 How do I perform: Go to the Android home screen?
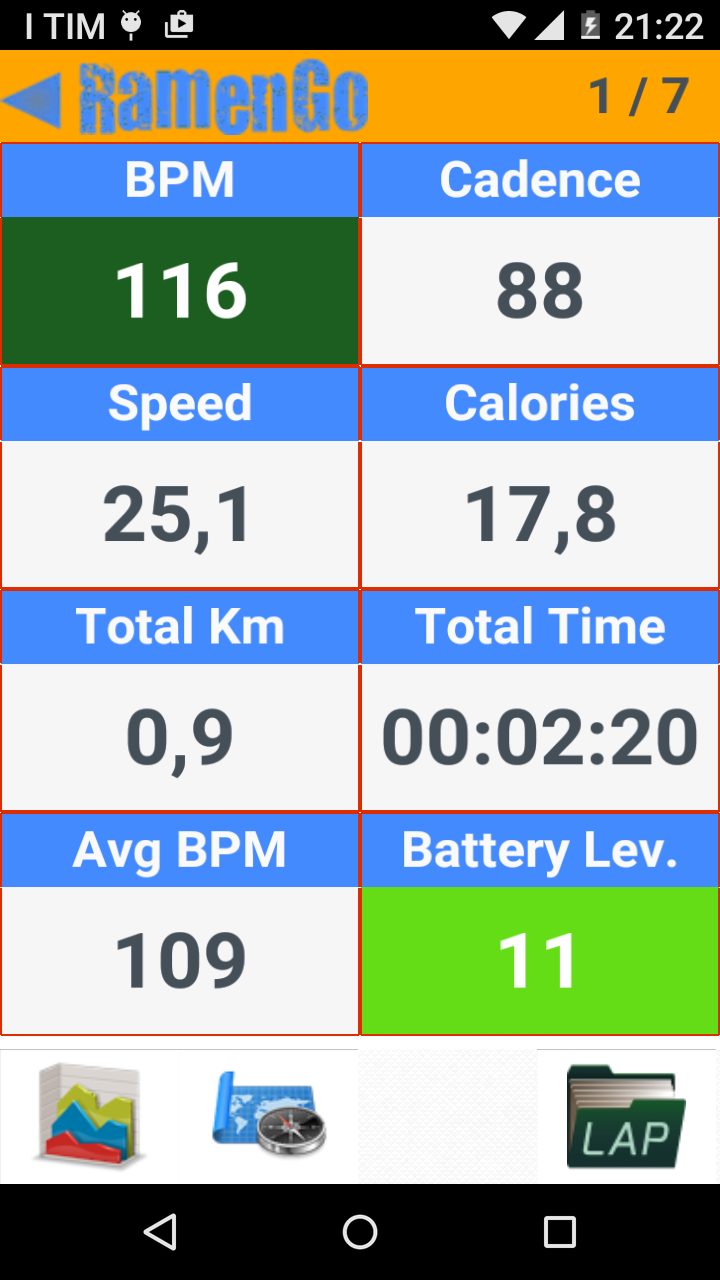(x=360, y=1232)
